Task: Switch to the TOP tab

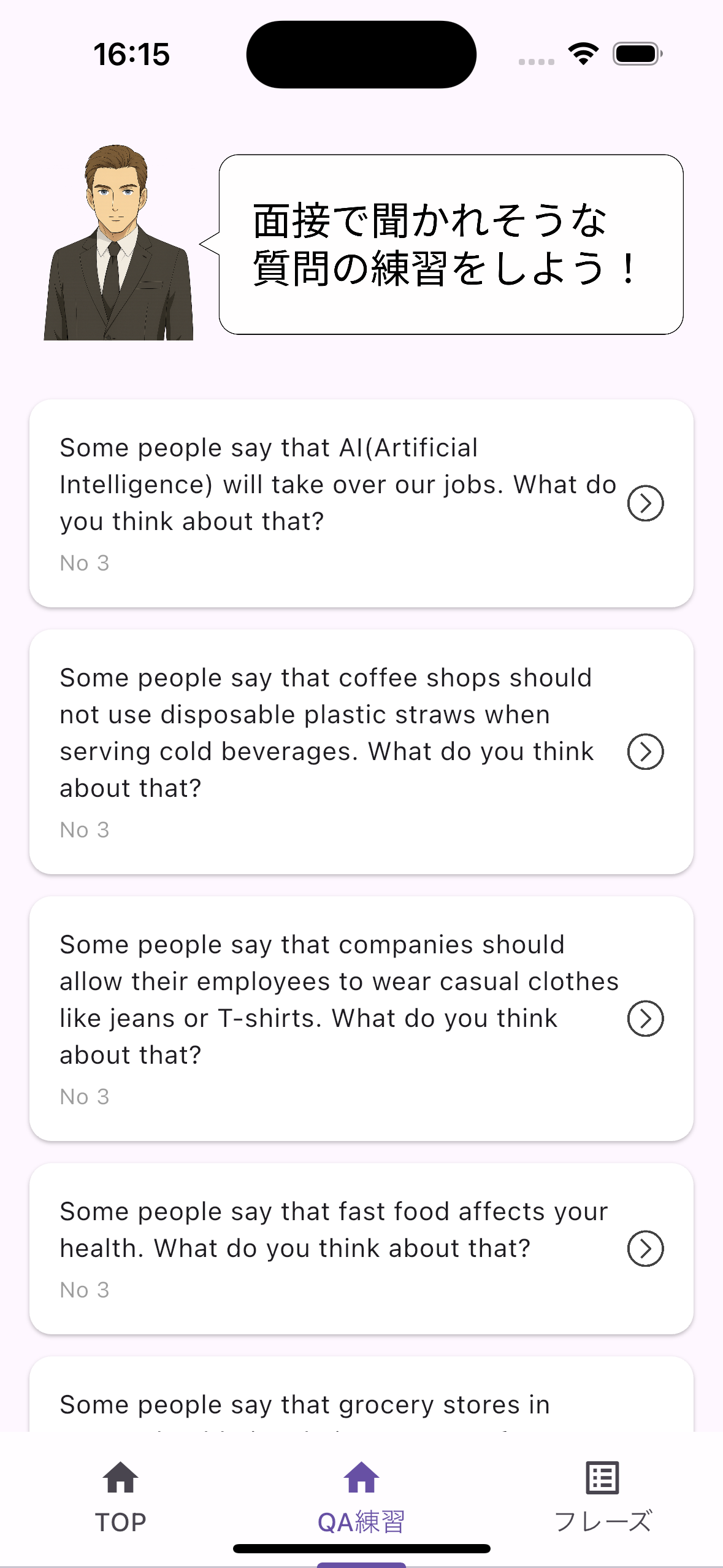Action: pyautogui.click(x=121, y=1497)
